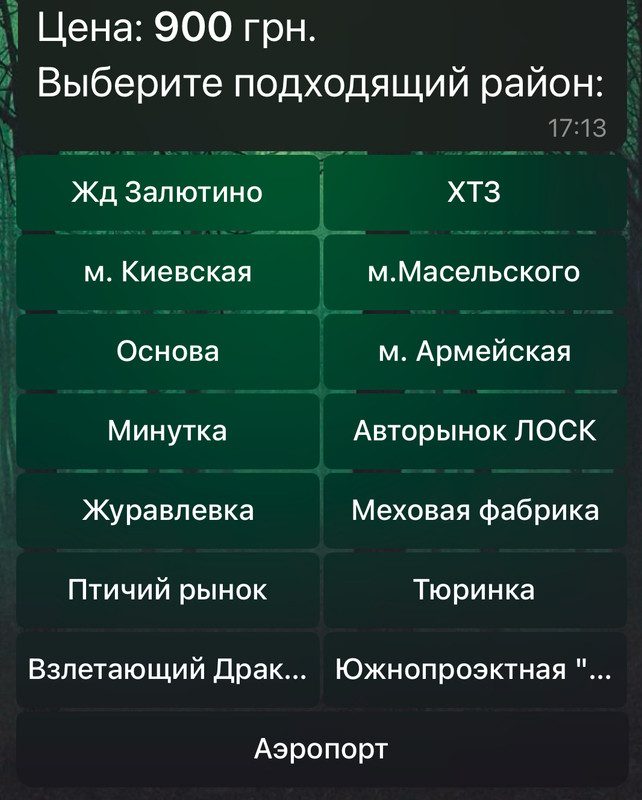Select the Основа button
Viewport: 642px width, 800px height.
tap(168, 352)
